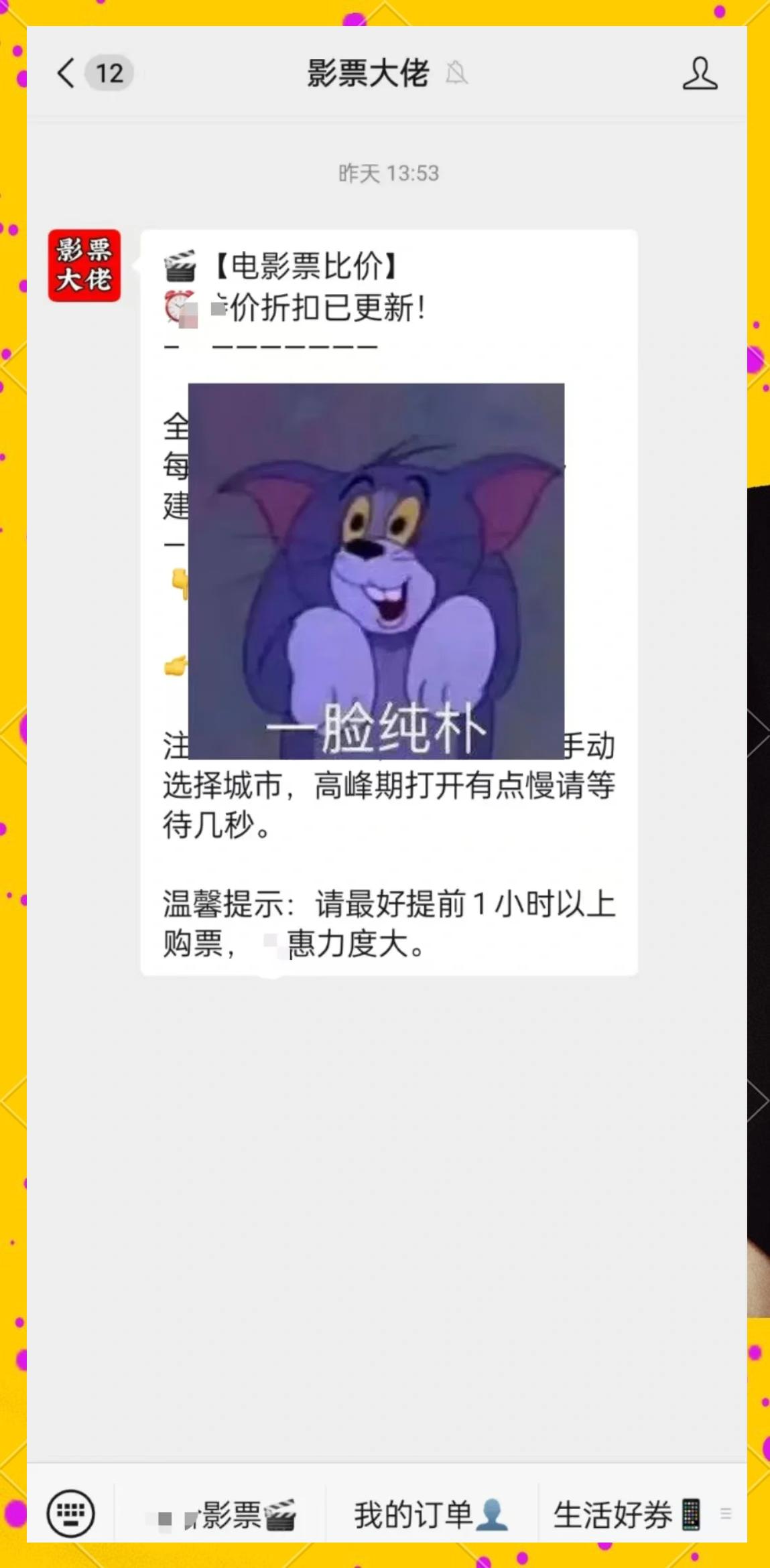The height and width of the screenshot is (1568, 770).
Task: Switch to keyboard input mode
Action: coord(70,1513)
